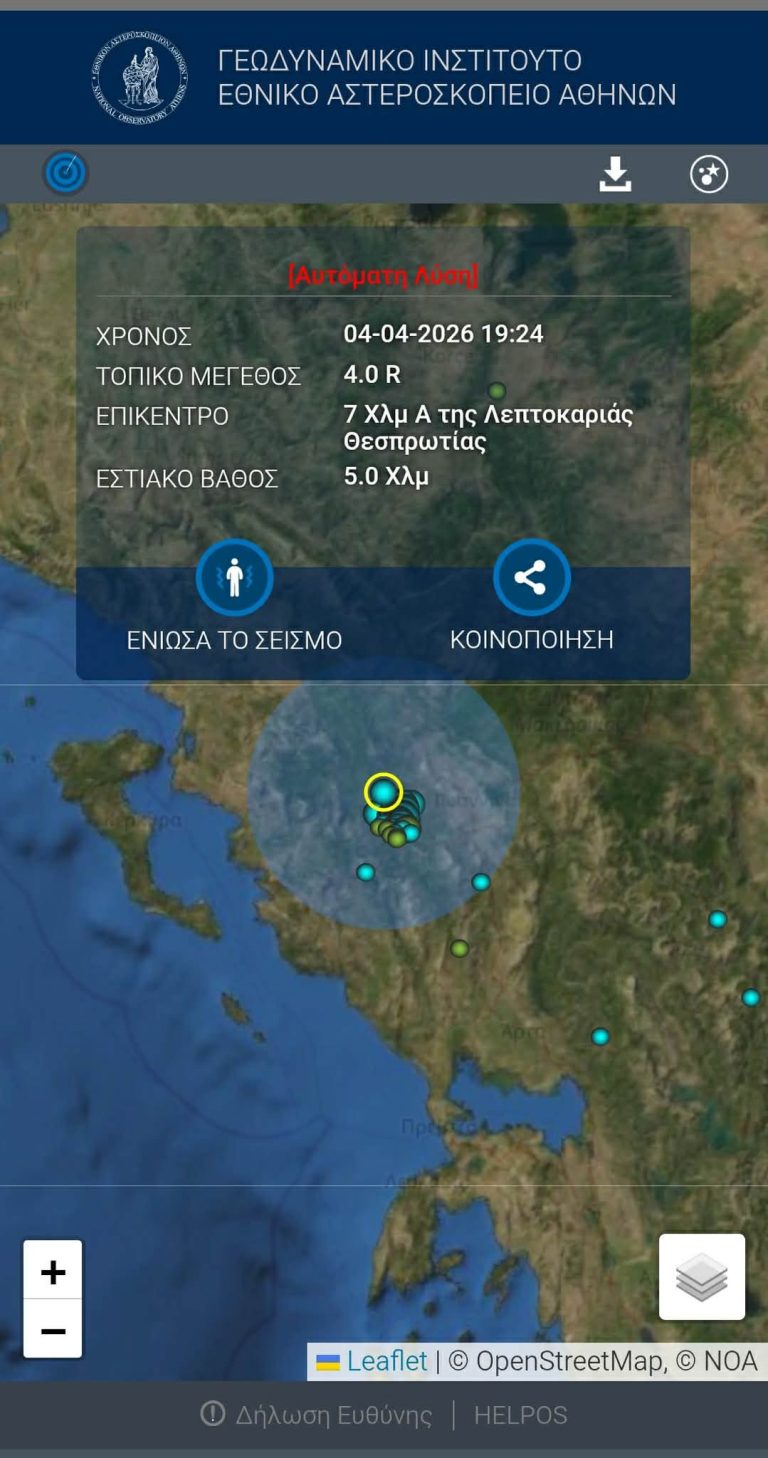This screenshot has width=768, height=1458.
Task: Tap the download icon
Action: 615,174
